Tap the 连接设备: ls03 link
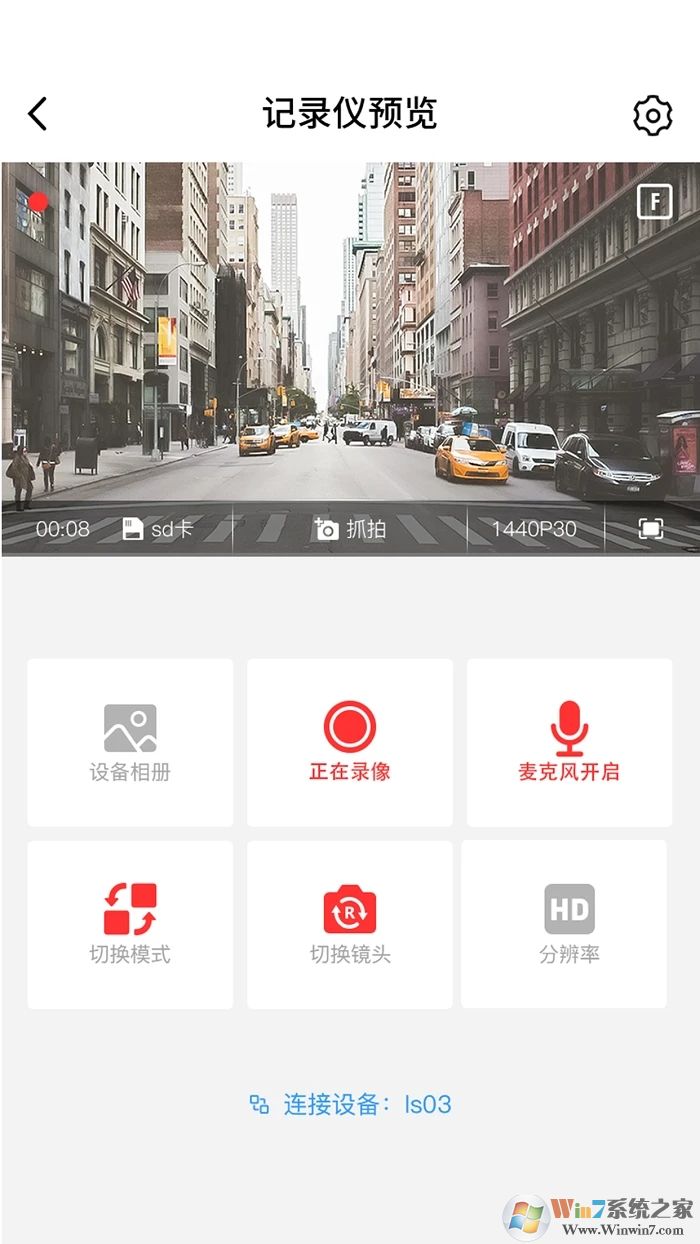The width and height of the screenshot is (700, 1244). [x=350, y=1105]
